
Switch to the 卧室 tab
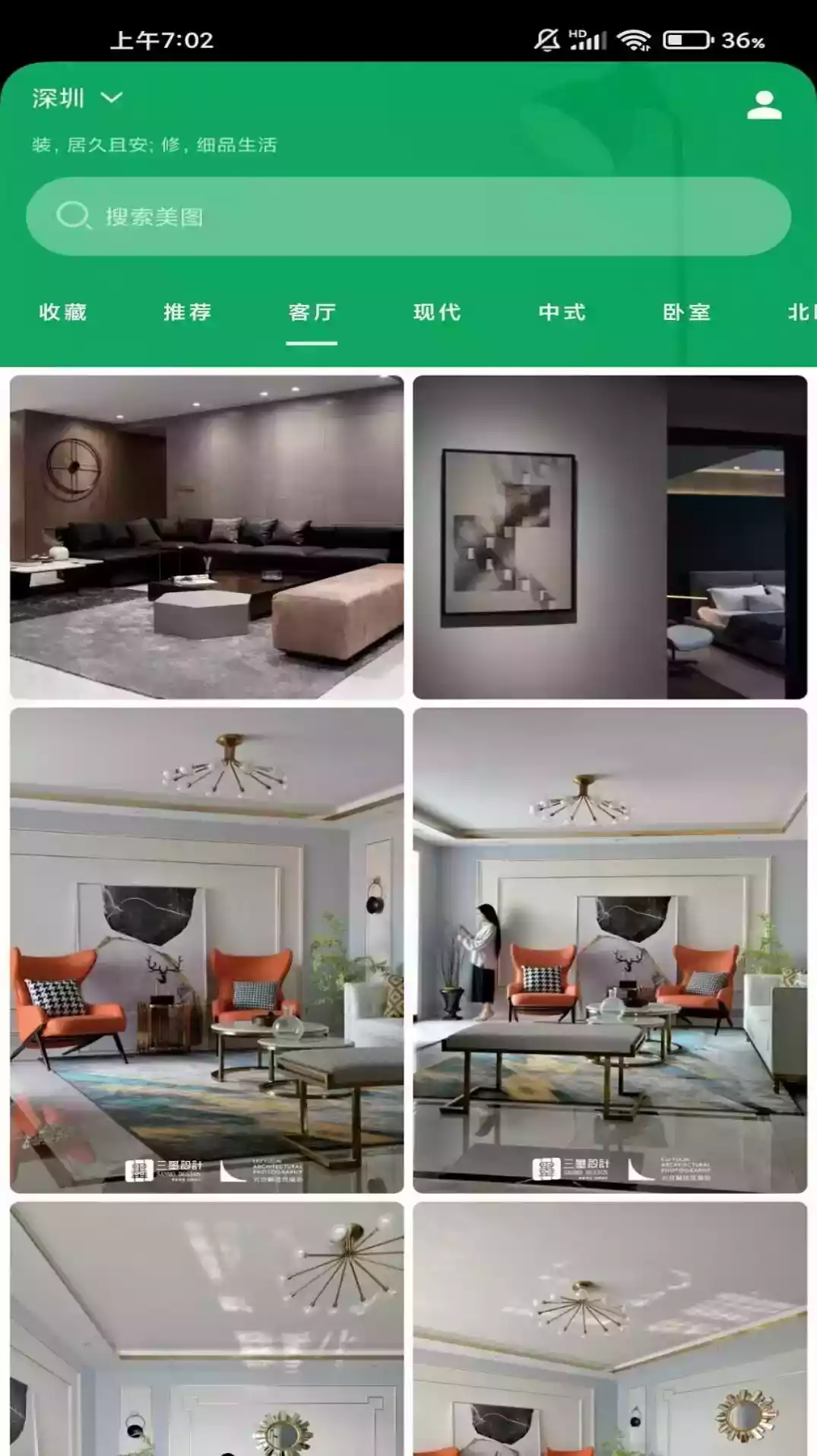click(686, 312)
